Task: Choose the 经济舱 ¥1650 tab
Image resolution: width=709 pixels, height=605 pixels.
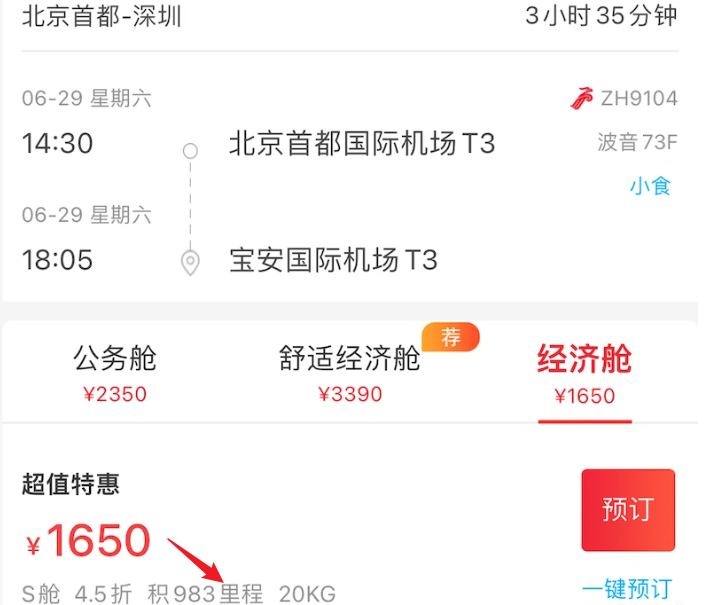Action: click(584, 373)
